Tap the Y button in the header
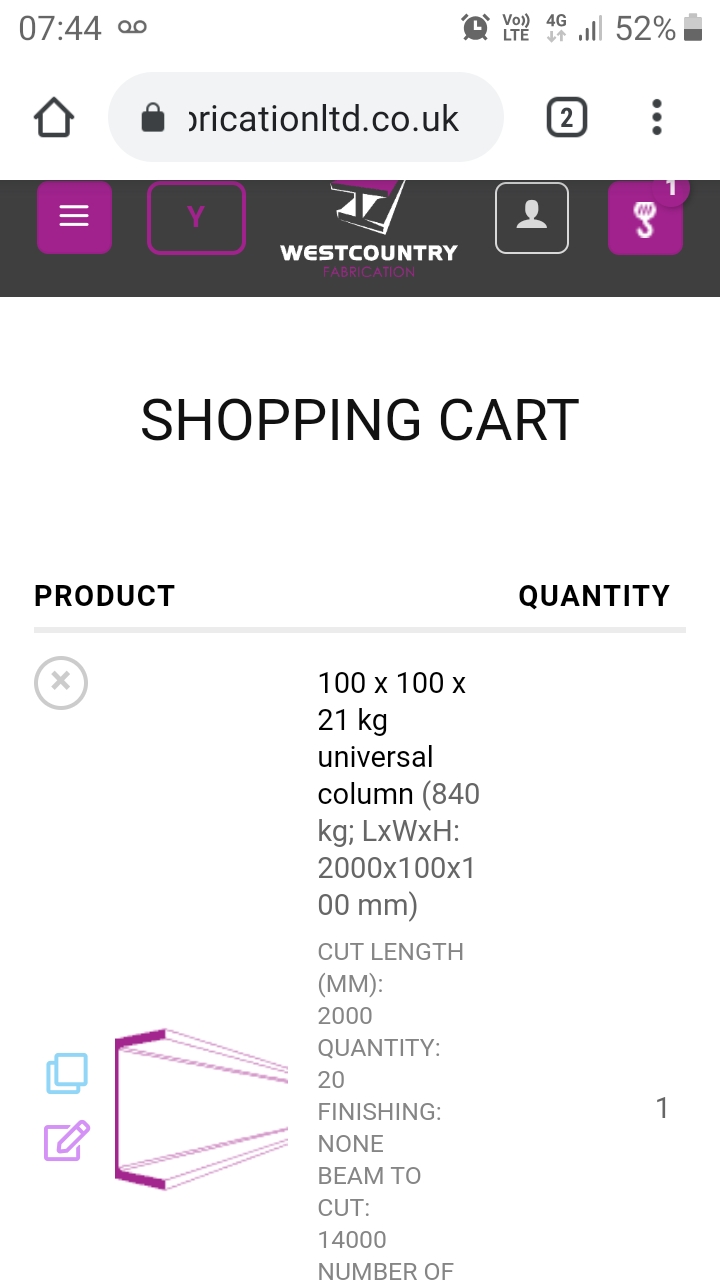720x1280 pixels. click(196, 217)
